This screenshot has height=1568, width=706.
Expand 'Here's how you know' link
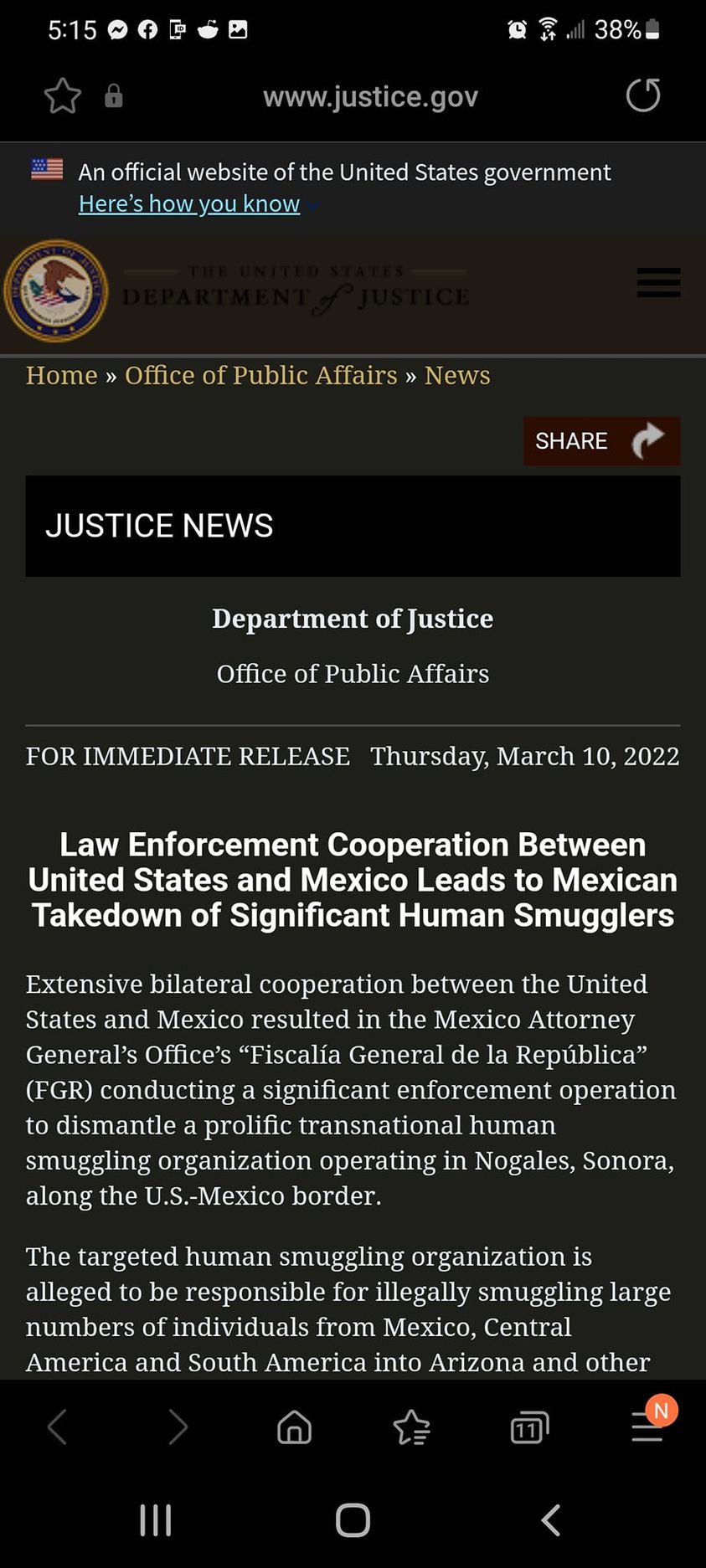(189, 203)
